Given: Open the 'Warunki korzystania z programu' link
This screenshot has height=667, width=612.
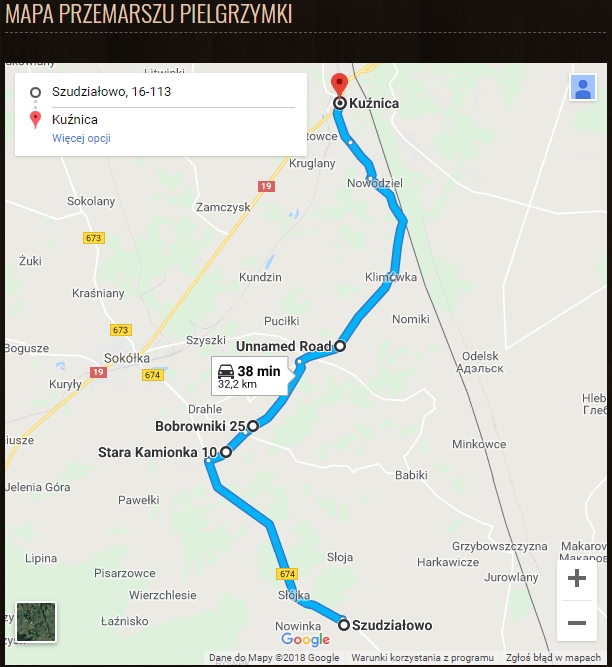Looking at the screenshot, I should coord(422,658).
